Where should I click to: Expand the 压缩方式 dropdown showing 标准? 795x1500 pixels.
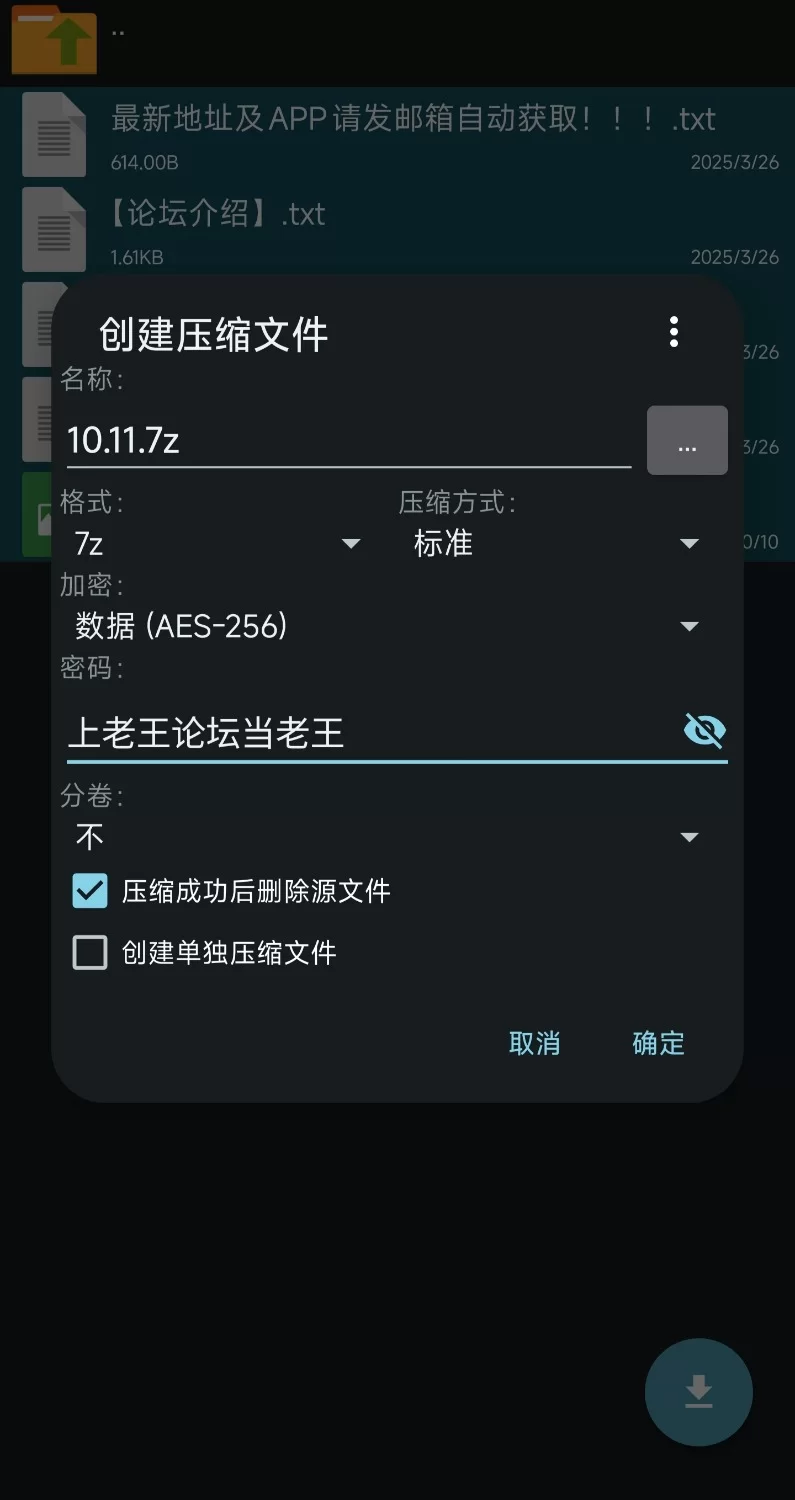[555, 544]
